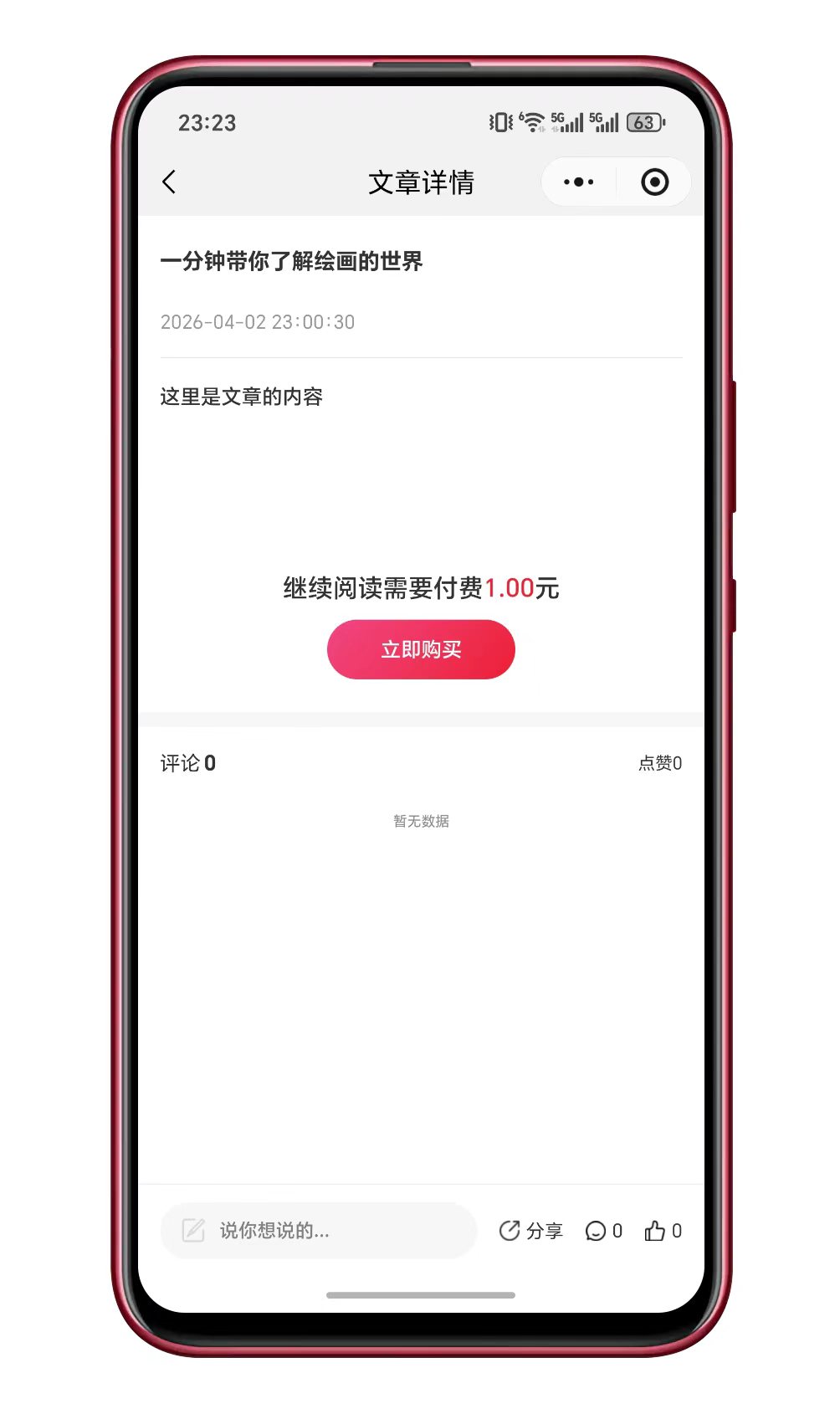840x1414 pixels.
Task: Tap 立即购买 to buy the article
Action: 421,649
